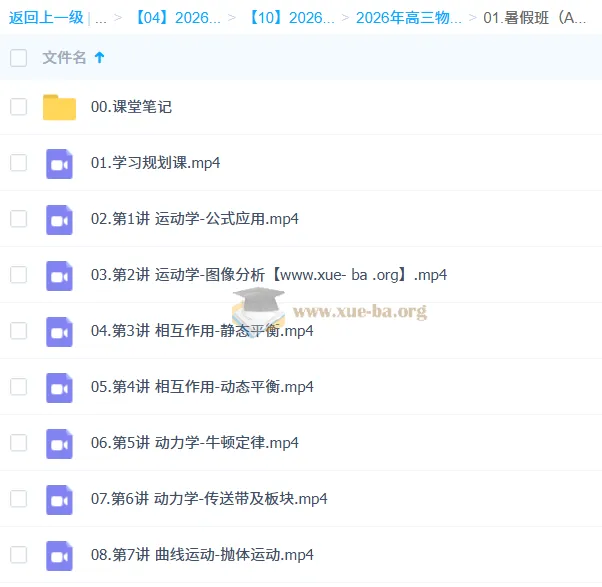This screenshot has height=587, width=602.
Task: Open the 【04】2026 breadcrumb folder
Action: point(178,17)
